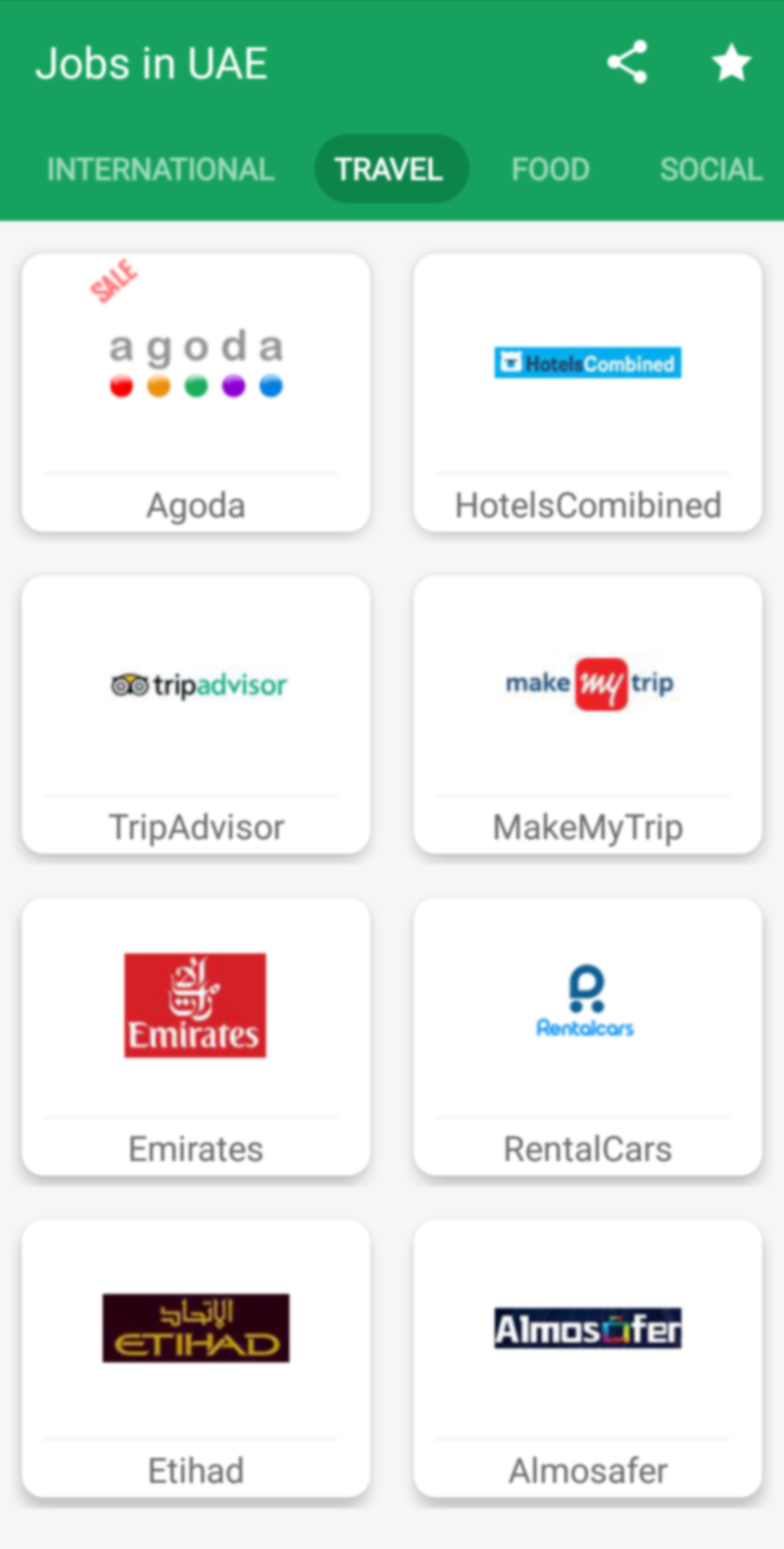This screenshot has width=784, height=1549.
Task: Tap the Etihad card
Action: tap(196, 1357)
